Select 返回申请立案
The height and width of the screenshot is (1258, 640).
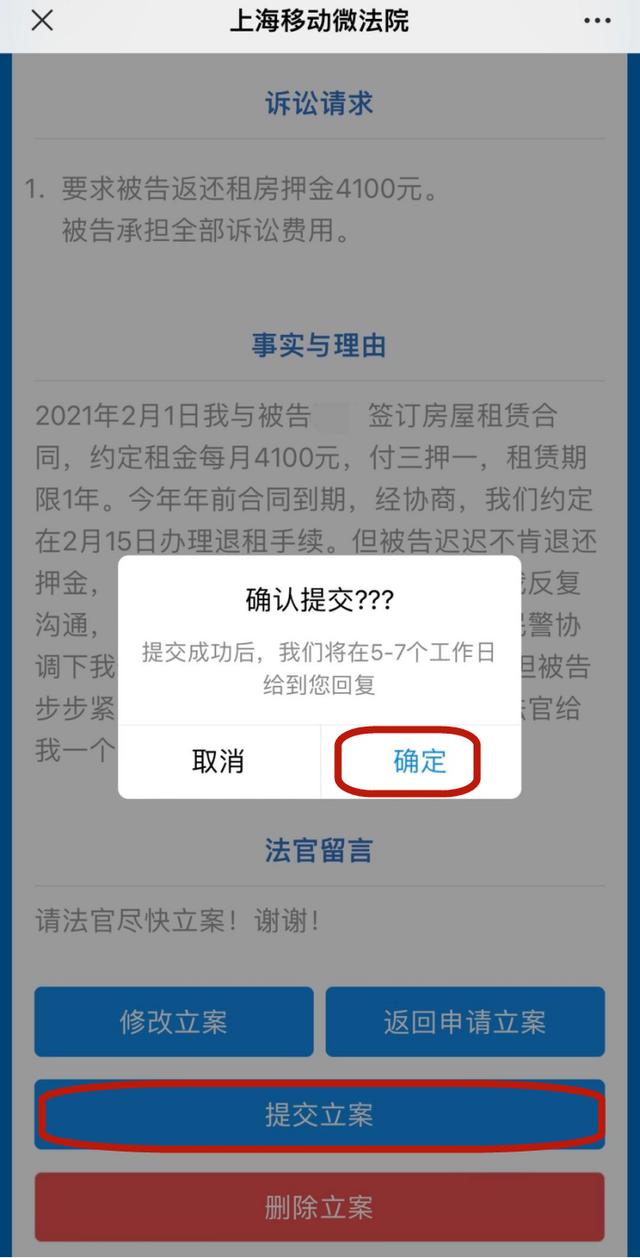click(465, 1022)
